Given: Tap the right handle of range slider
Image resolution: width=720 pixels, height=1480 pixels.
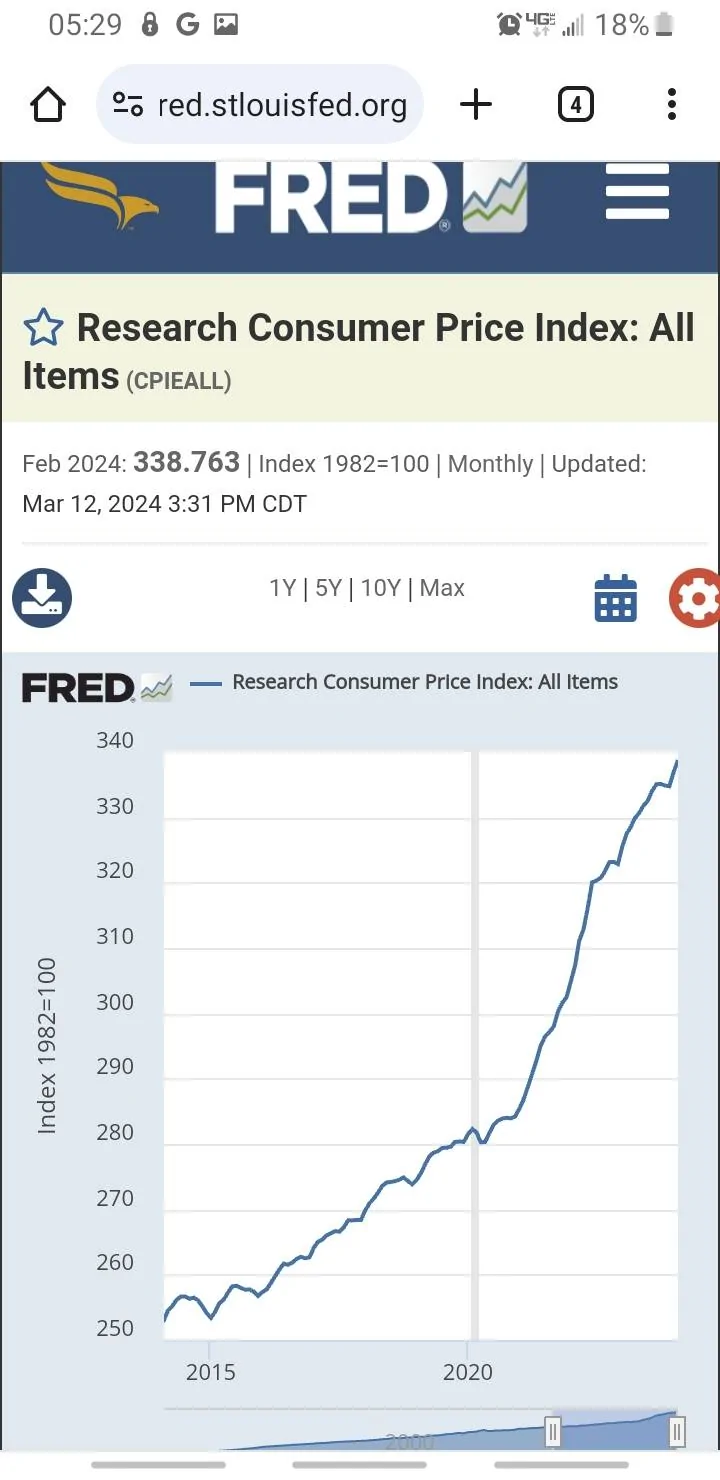Looking at the screenshot, I should [x=677, y=1431].
